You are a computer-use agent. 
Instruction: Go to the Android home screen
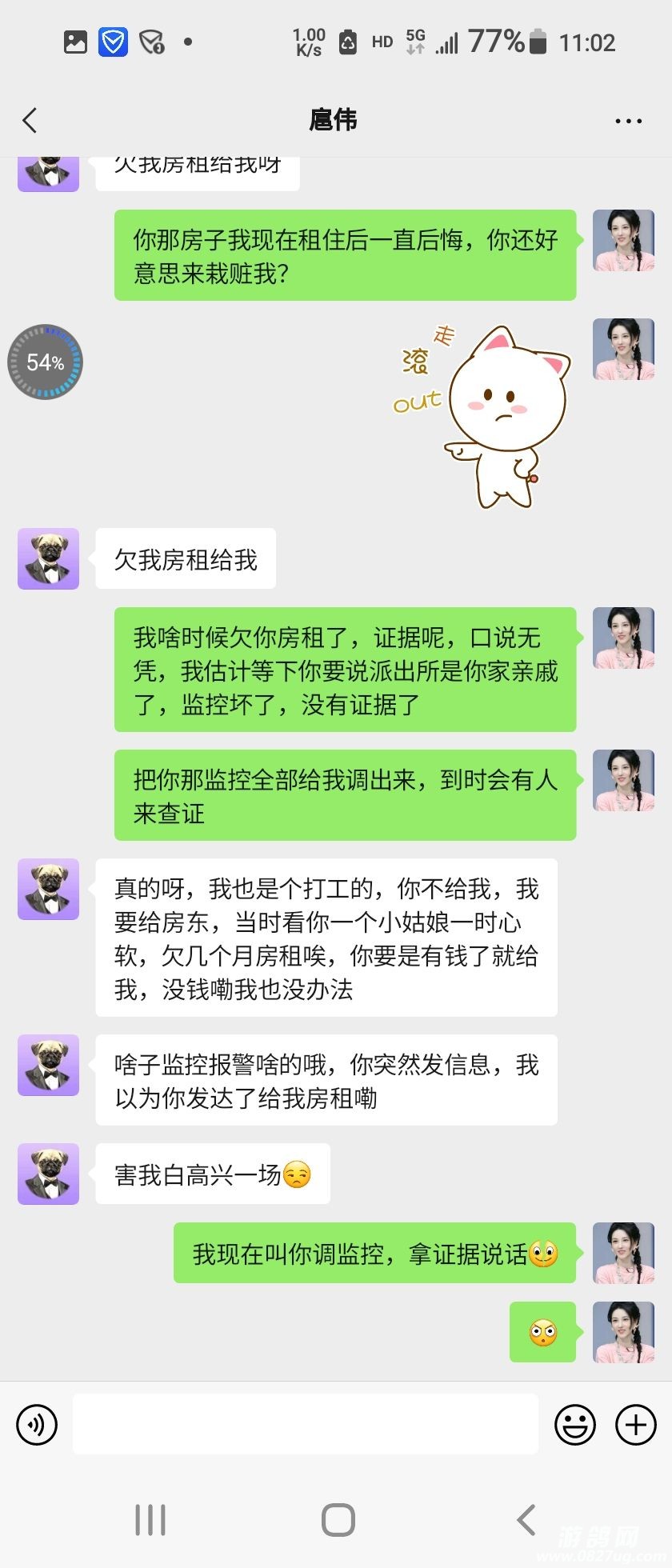tap(338, 1519)
